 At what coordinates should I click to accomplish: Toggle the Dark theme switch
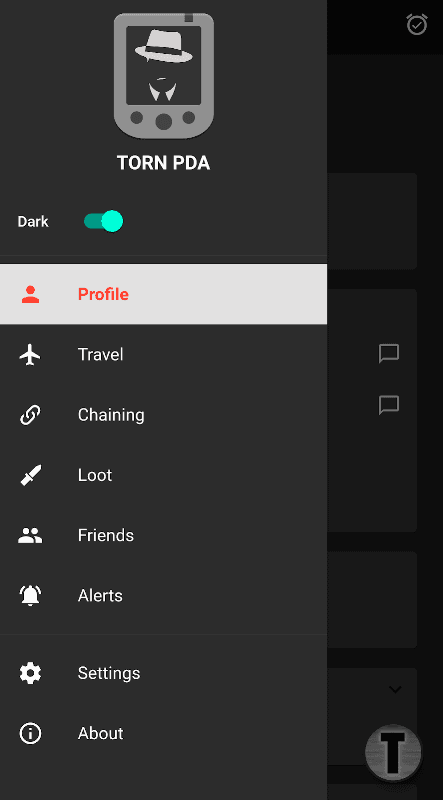(104, 221)
